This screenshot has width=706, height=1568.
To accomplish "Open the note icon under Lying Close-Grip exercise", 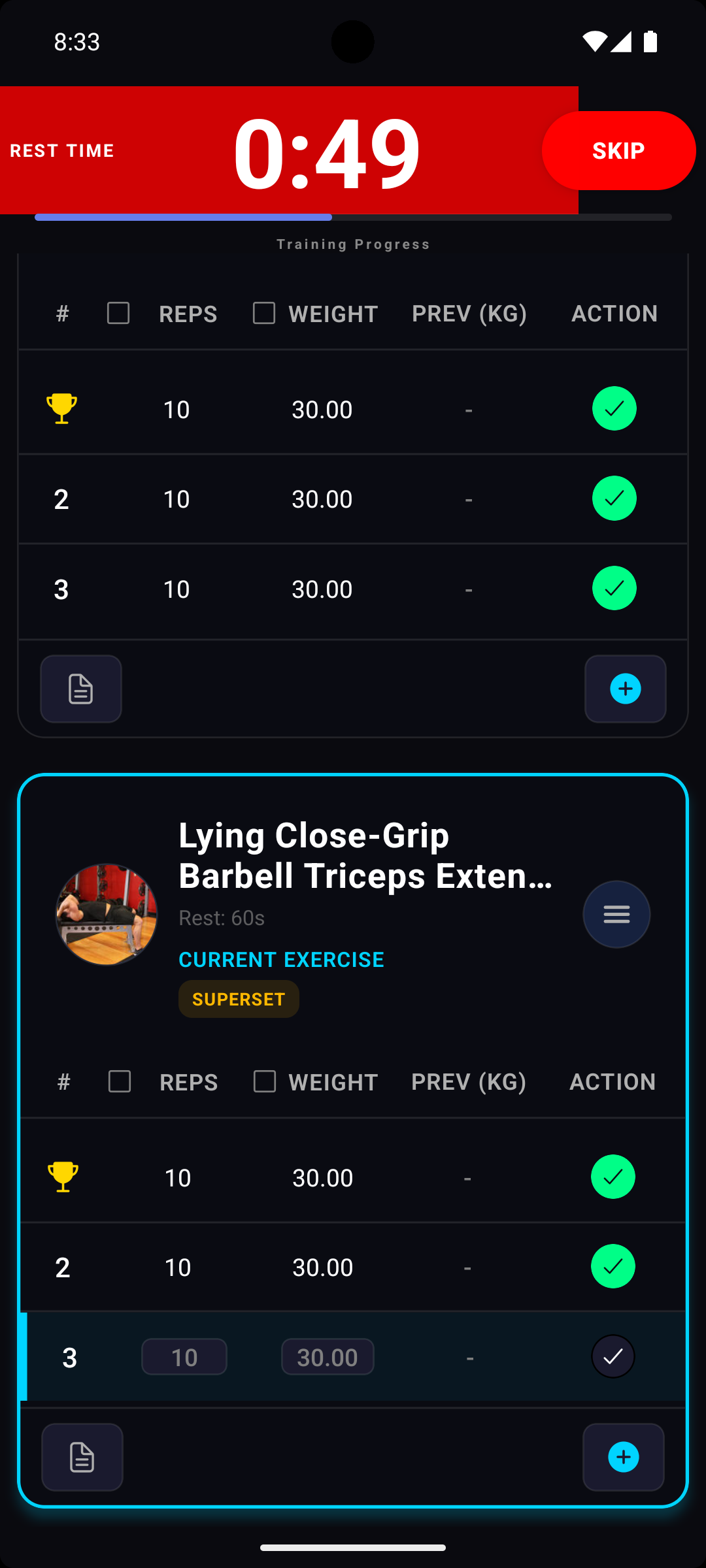I will 82,1457.
